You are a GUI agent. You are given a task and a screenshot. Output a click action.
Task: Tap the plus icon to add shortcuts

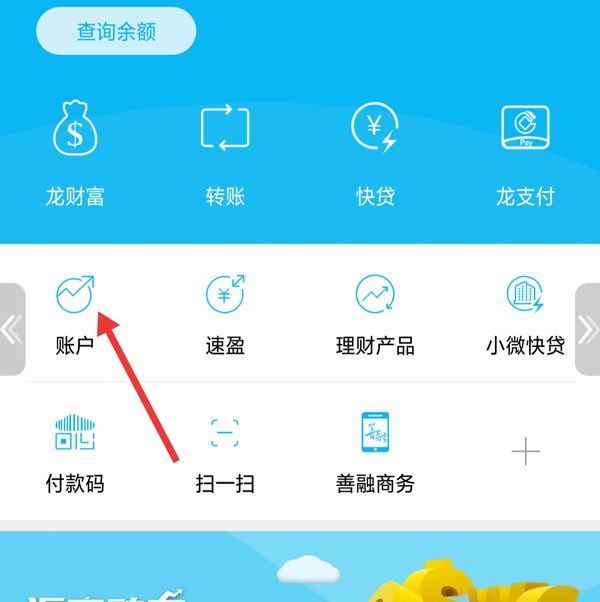525,452
